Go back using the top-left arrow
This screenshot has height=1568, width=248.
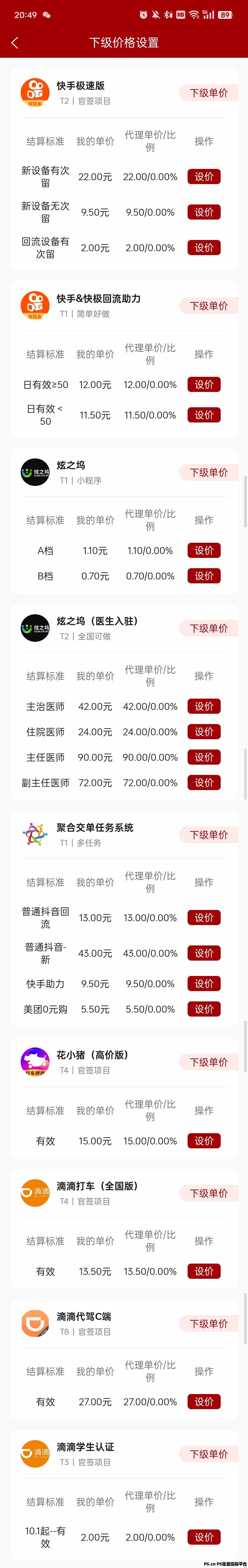[x=15, y=43]
